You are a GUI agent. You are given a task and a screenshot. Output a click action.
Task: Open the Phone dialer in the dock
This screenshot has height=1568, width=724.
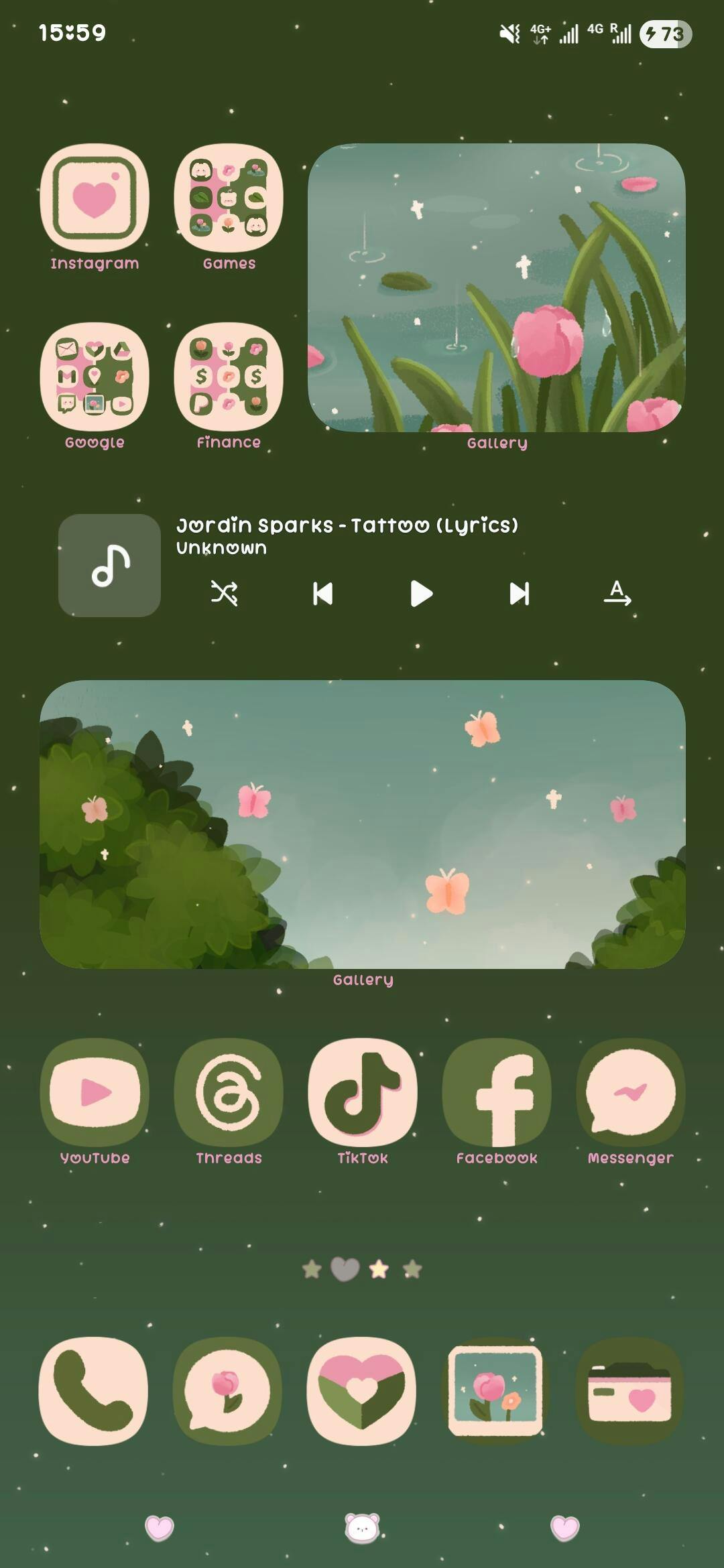click(93, 1390)
